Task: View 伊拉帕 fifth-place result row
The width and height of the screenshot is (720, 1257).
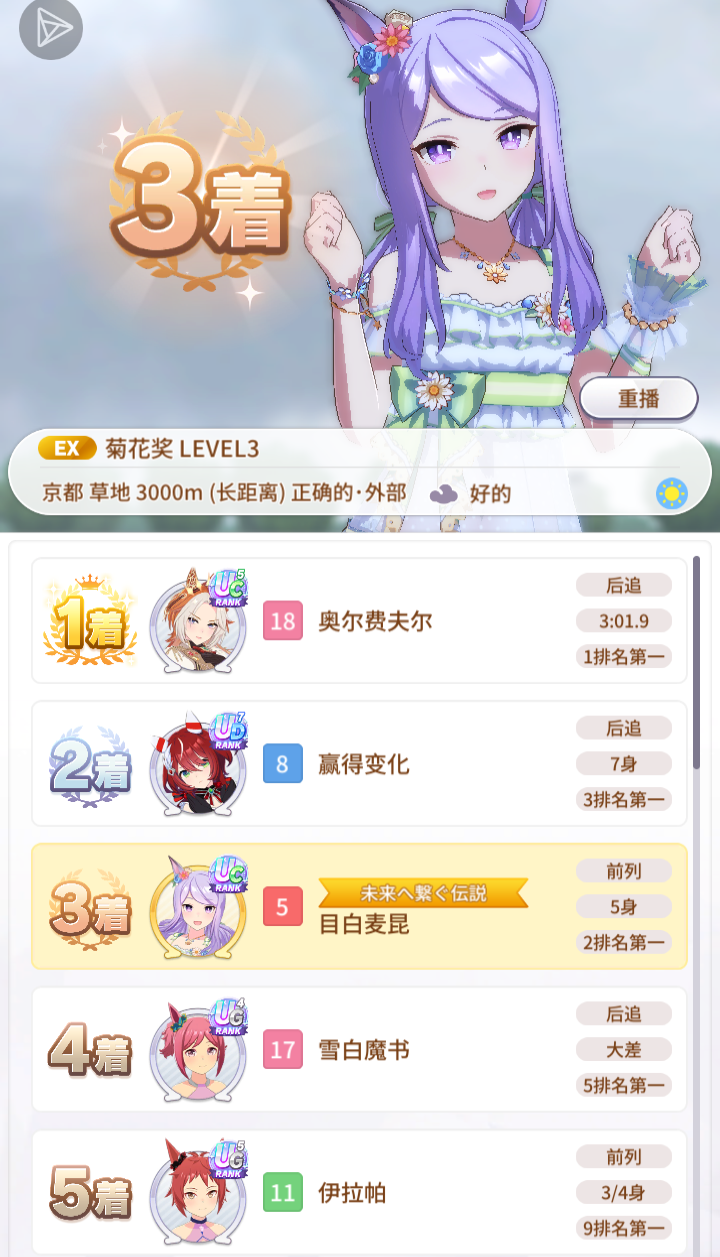Action: click(360, 1192)
